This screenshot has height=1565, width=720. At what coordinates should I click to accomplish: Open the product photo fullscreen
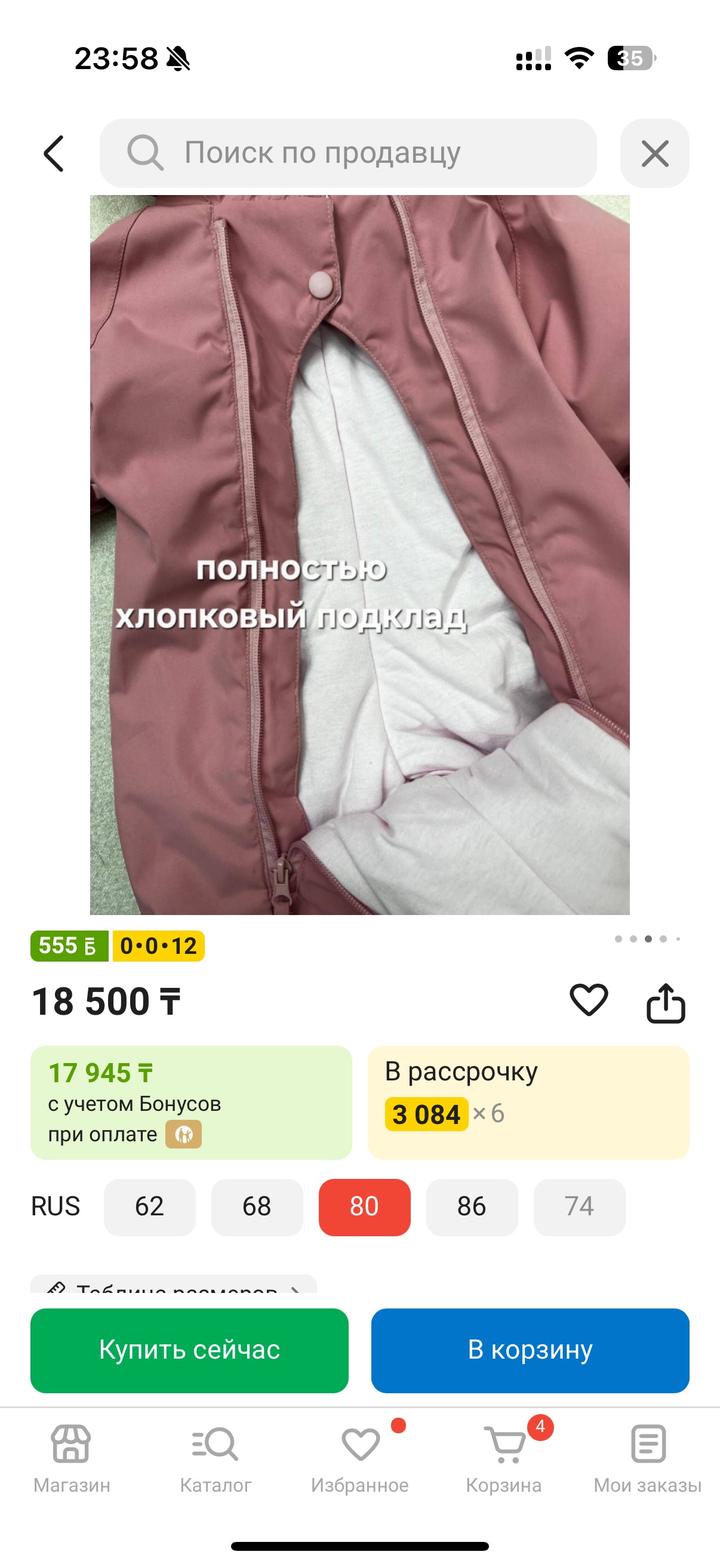point(360,555)
